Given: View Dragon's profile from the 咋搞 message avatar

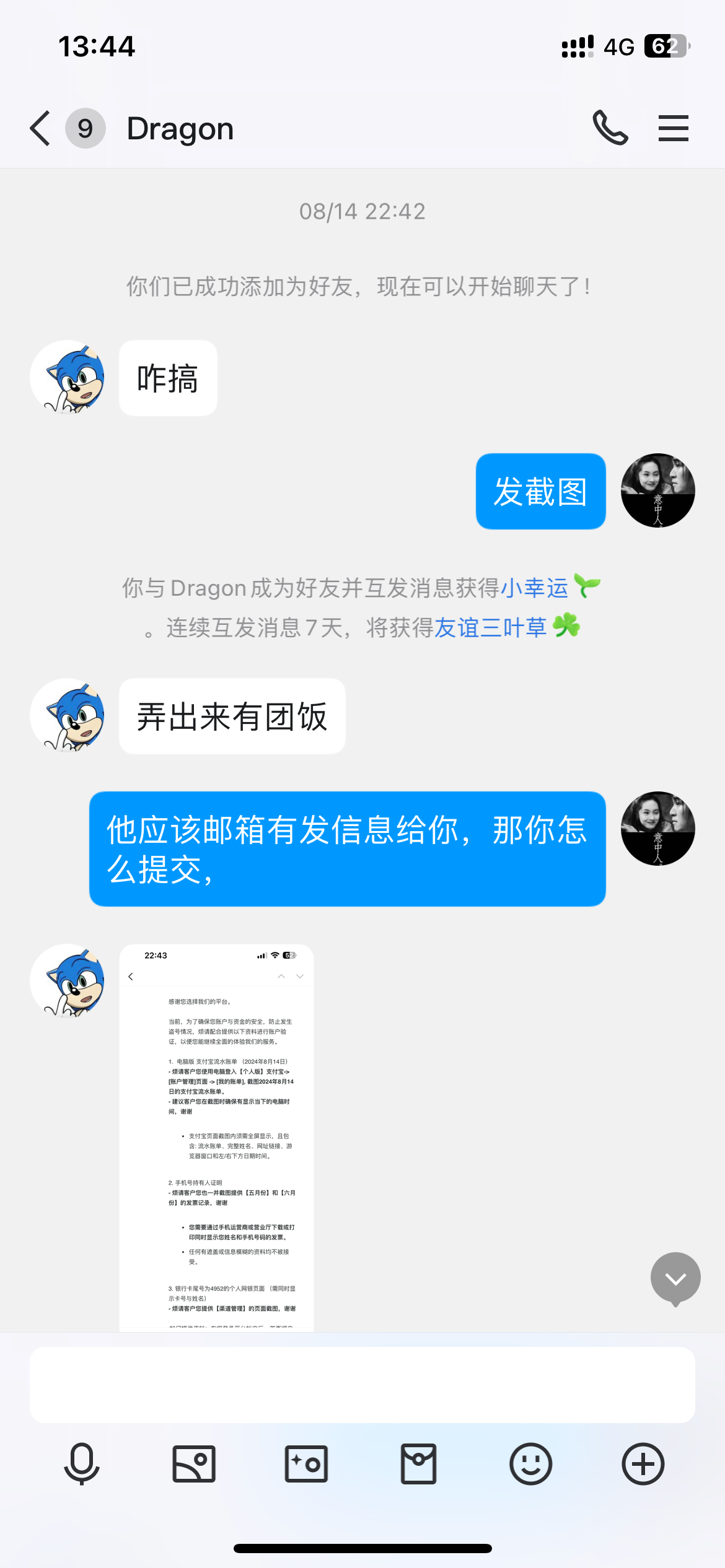Looking at the screenshot, I should click(68, 377).
